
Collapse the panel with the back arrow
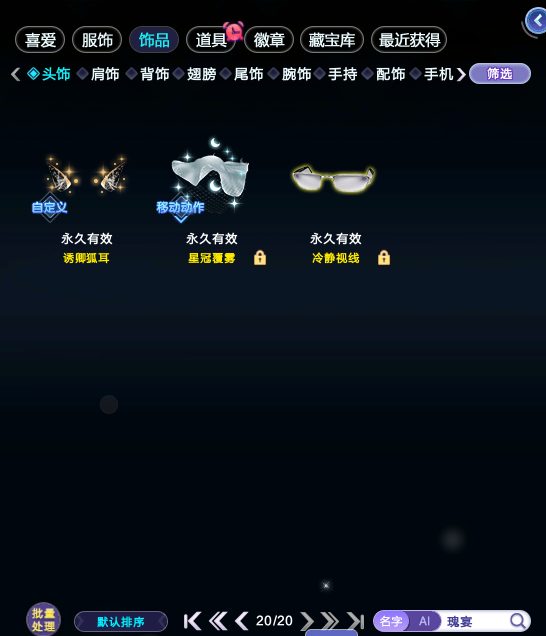pyautogui.click(x=536, y=20)
